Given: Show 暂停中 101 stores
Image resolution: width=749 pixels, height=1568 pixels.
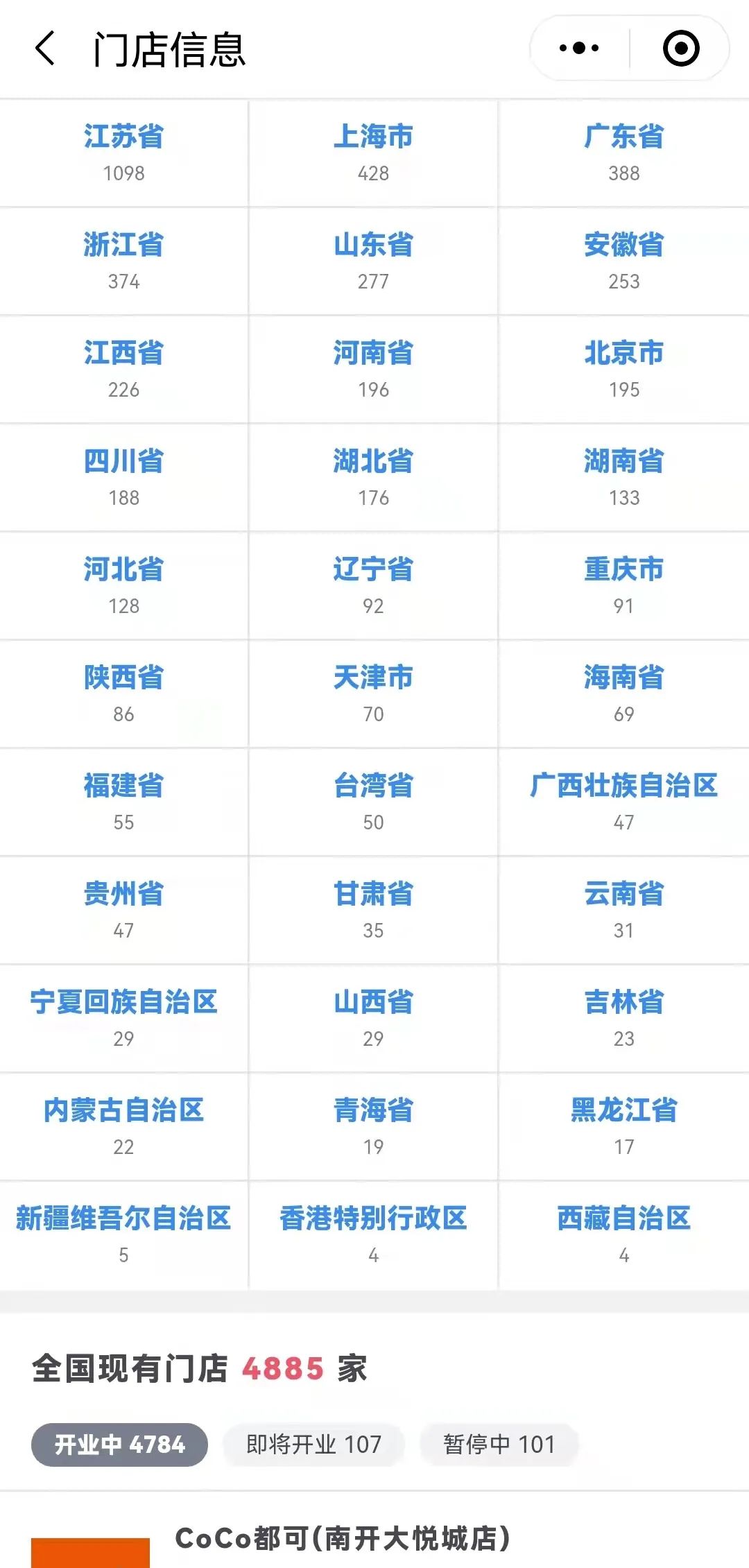Looking at the screenshot, I should [x=499, y=1445].
